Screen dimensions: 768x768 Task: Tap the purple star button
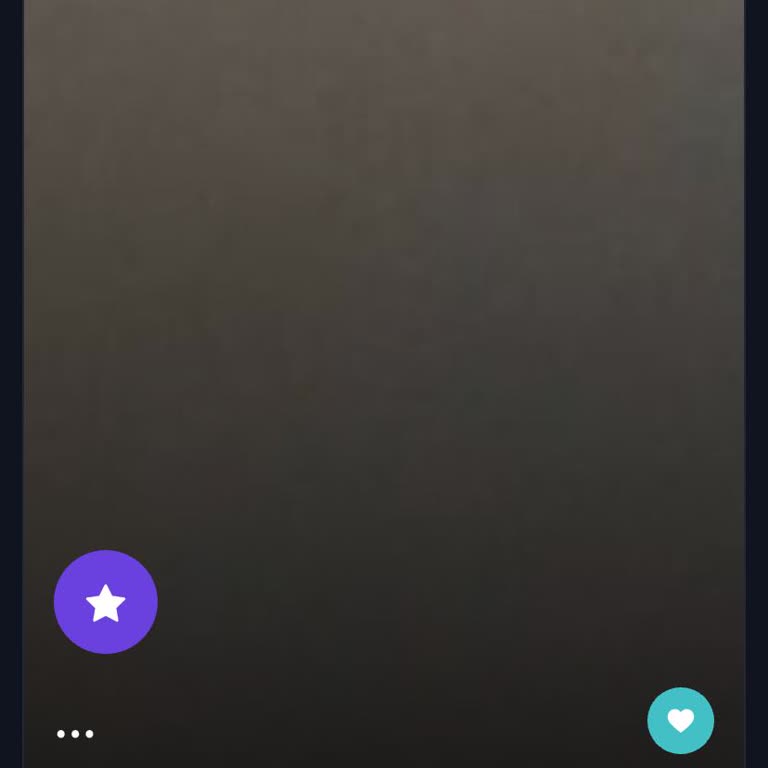[106, 602]
